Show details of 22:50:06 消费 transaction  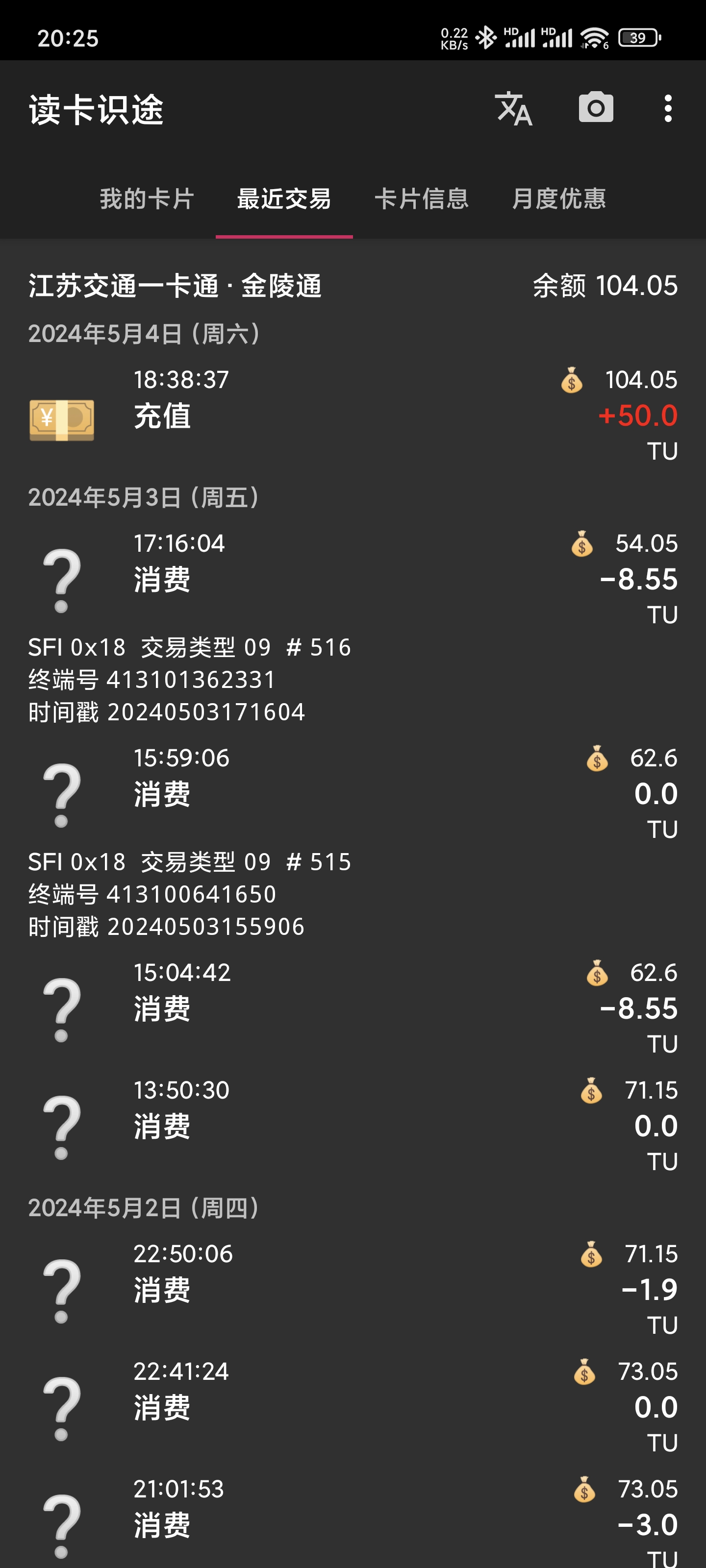click(353, 1289)
